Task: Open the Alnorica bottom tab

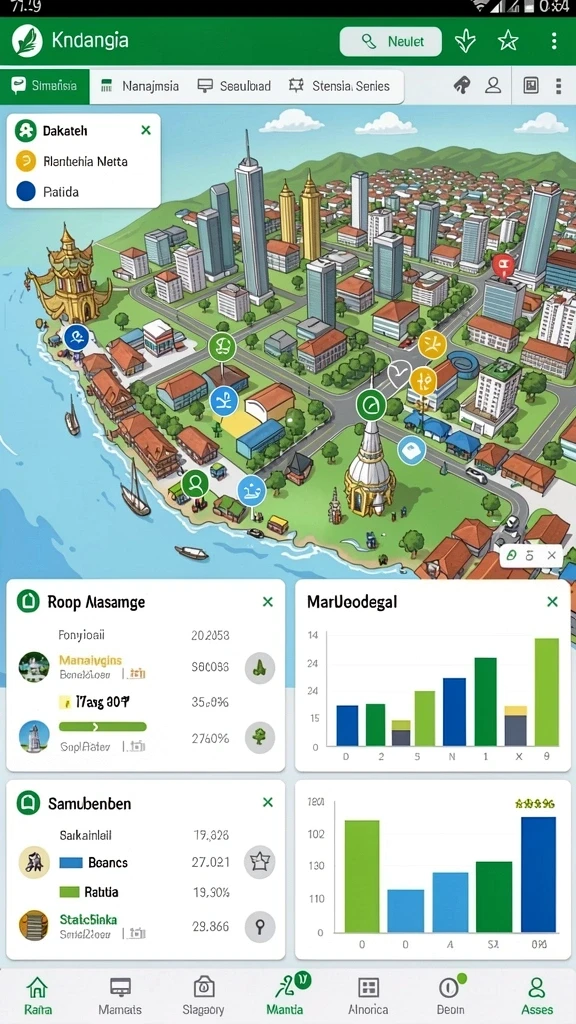Action: pos(368,996)
